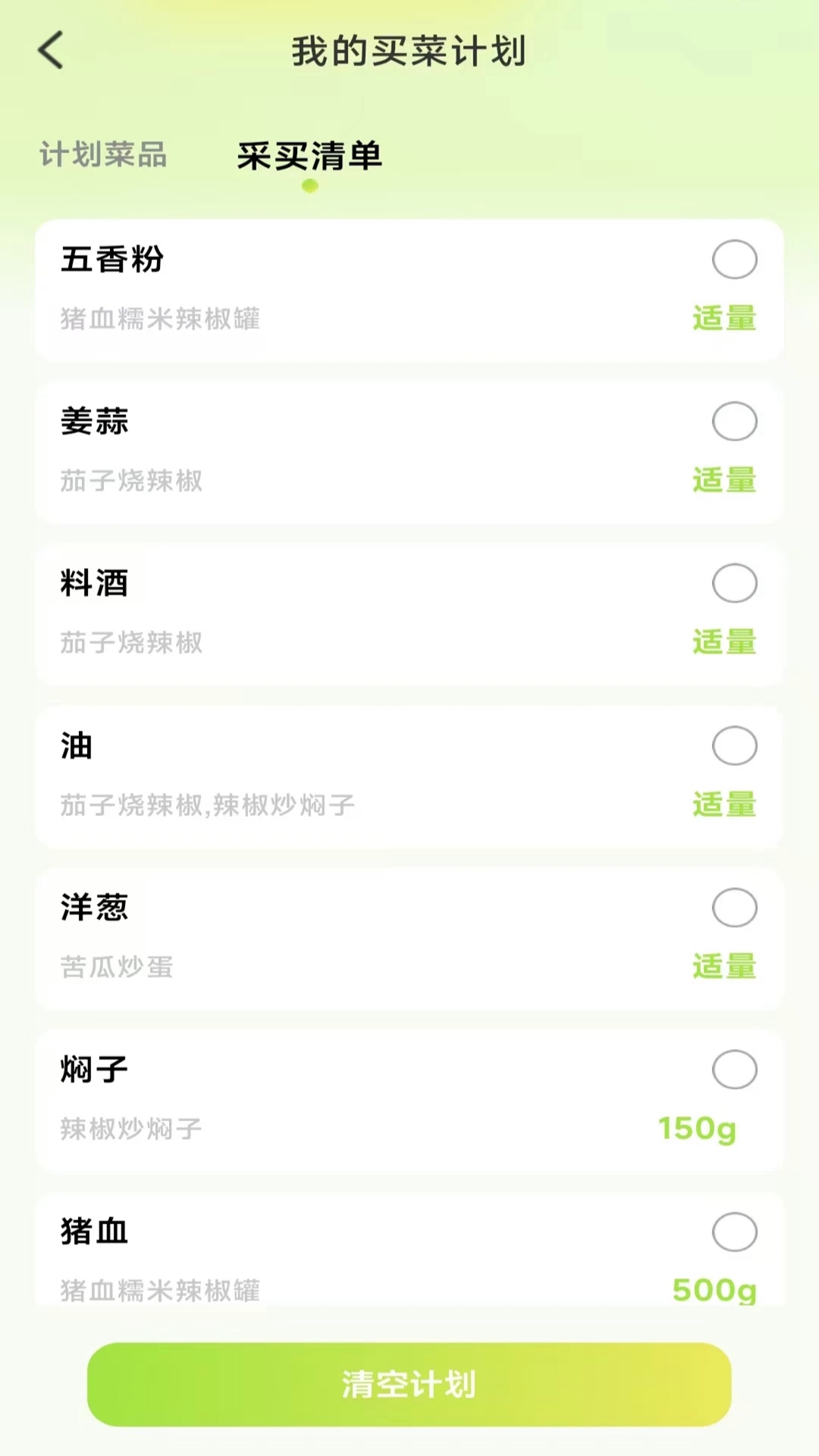Tap the 适量 label for 五香粉
This screenshot has height=1456, width=819.
point(725,319)
